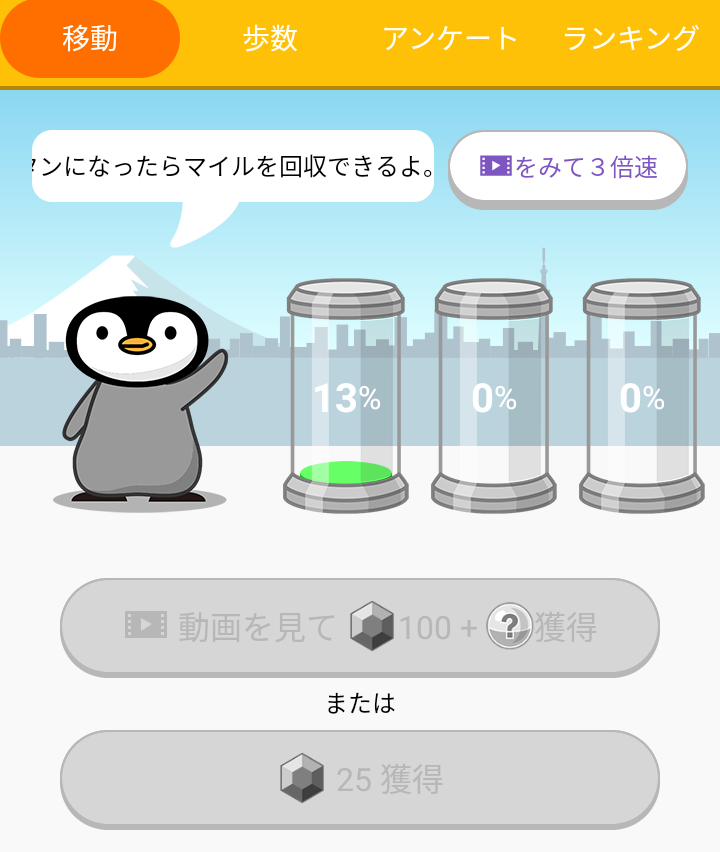Screen dimensions: 720x852
Task: Select the active 移動 tab
Action: pos(90,40)
